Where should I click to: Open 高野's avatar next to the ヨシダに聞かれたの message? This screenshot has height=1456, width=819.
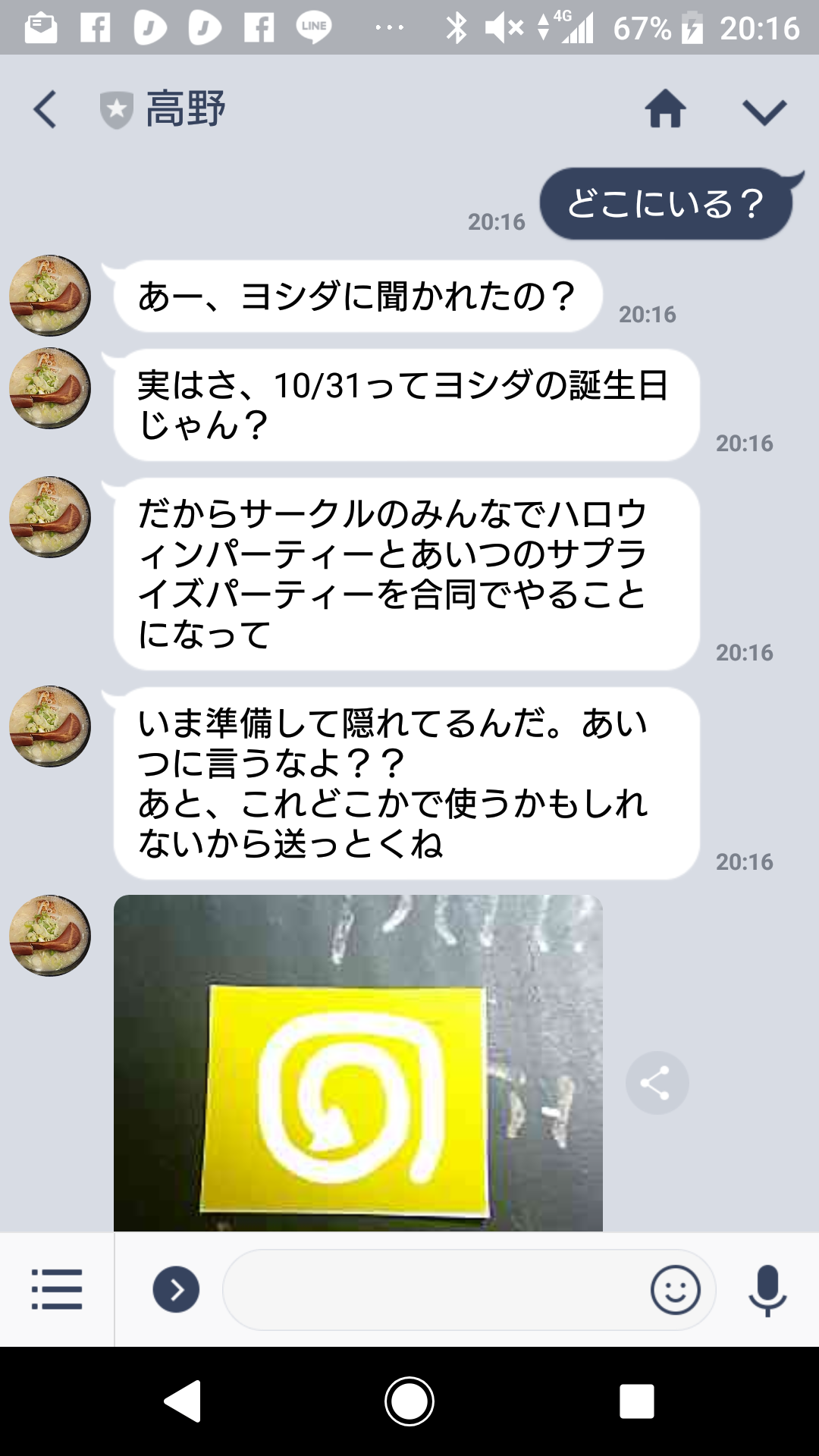pos(50,295)
